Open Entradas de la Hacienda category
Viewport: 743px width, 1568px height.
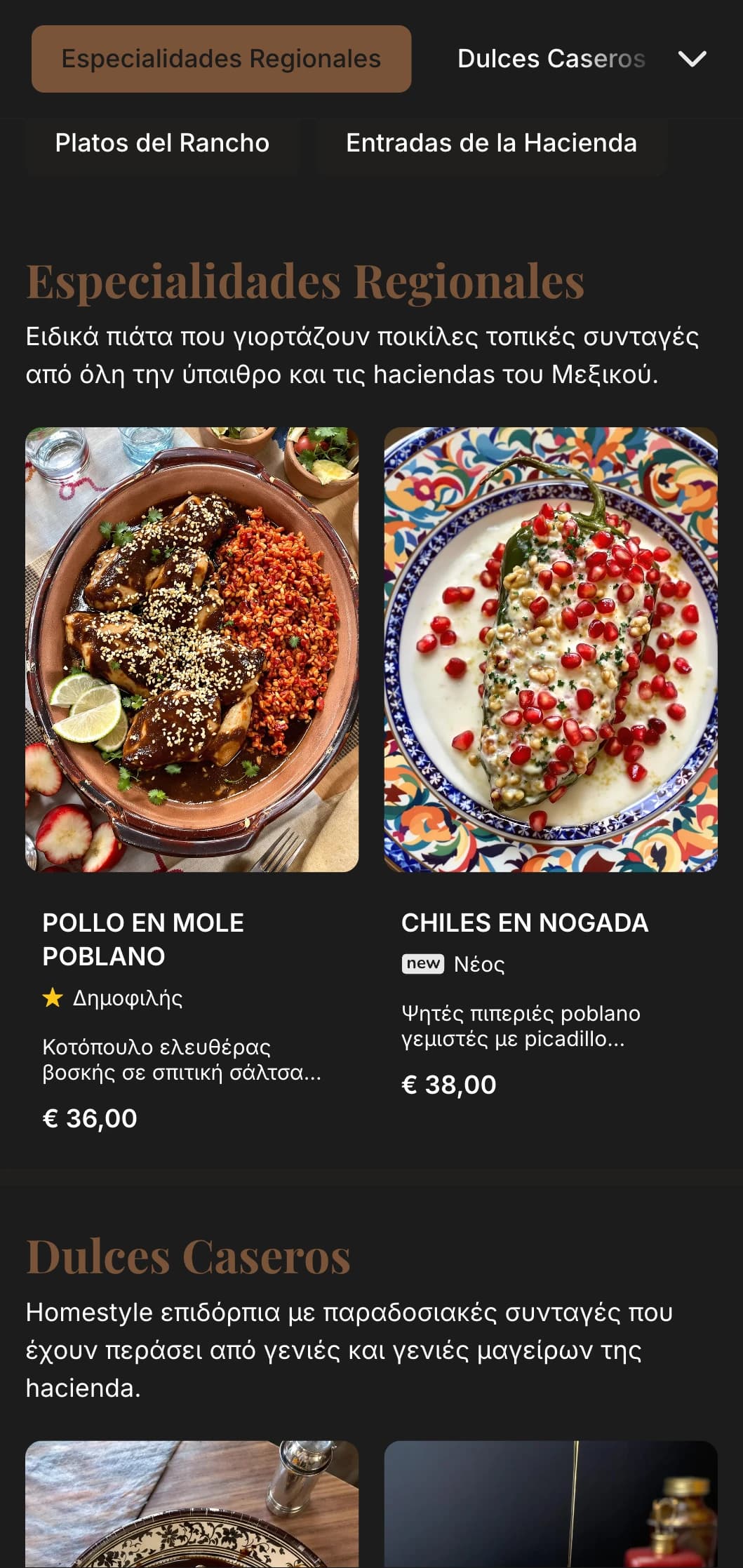(x=491, y=143)
